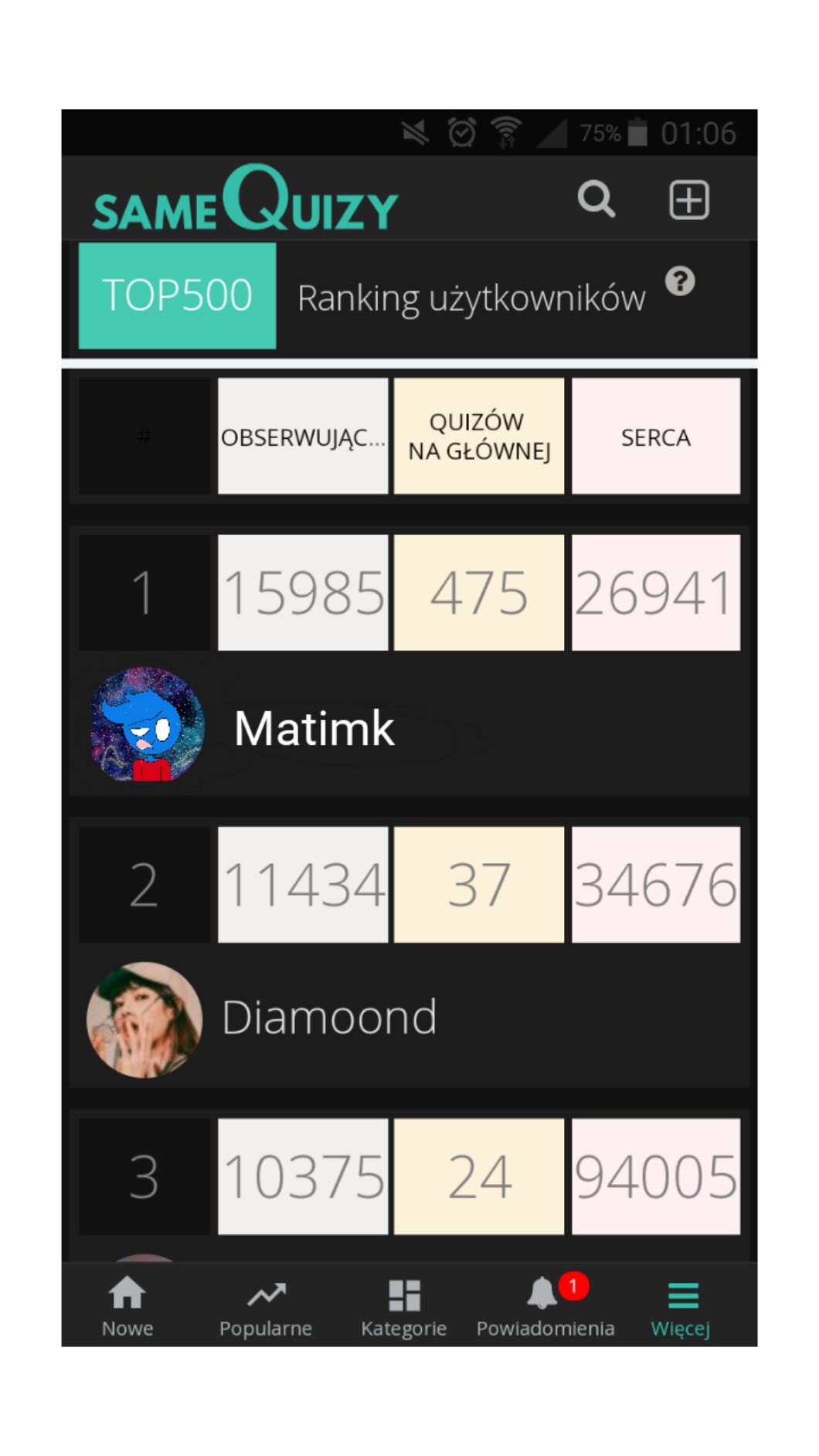Open the search magnifier icon
This screenshot has width=819, height=1456.
tap(596, 200)
